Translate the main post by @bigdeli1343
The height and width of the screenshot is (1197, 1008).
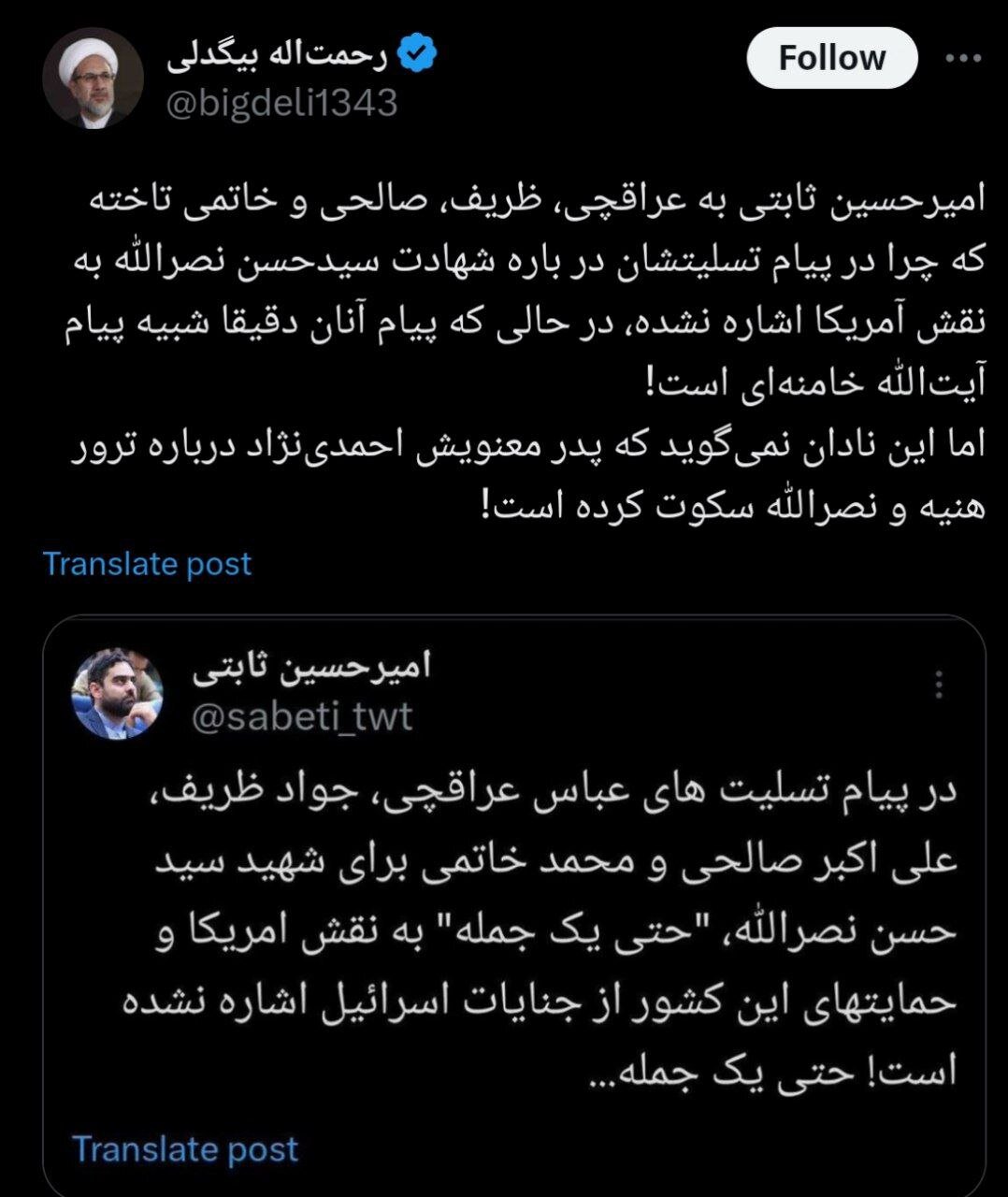pyautogui.click(x=147, y=564)
